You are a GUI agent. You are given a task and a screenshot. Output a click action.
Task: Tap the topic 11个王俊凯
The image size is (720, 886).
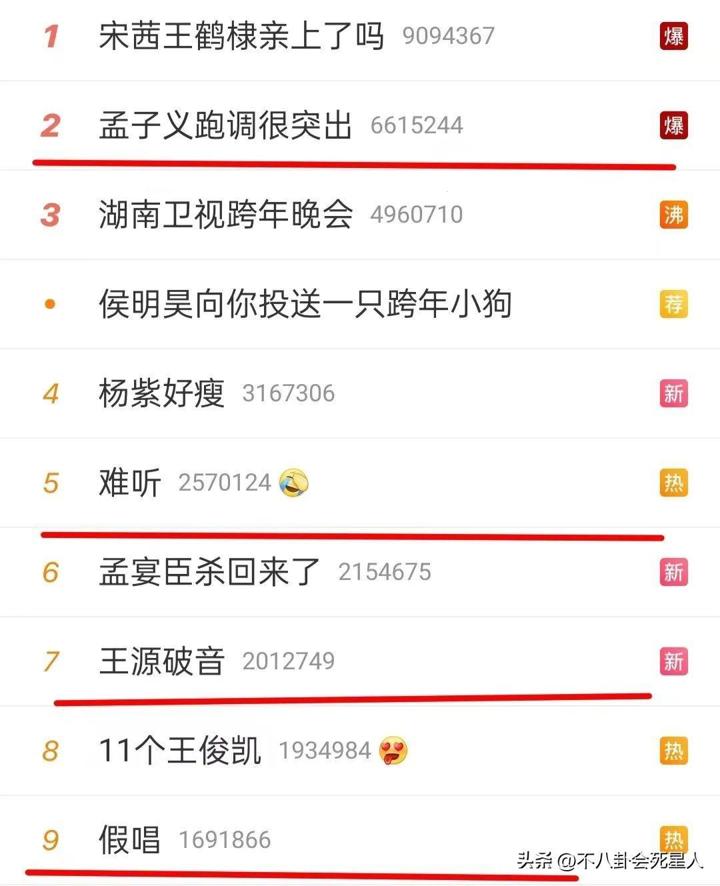(x=181, y=750)
